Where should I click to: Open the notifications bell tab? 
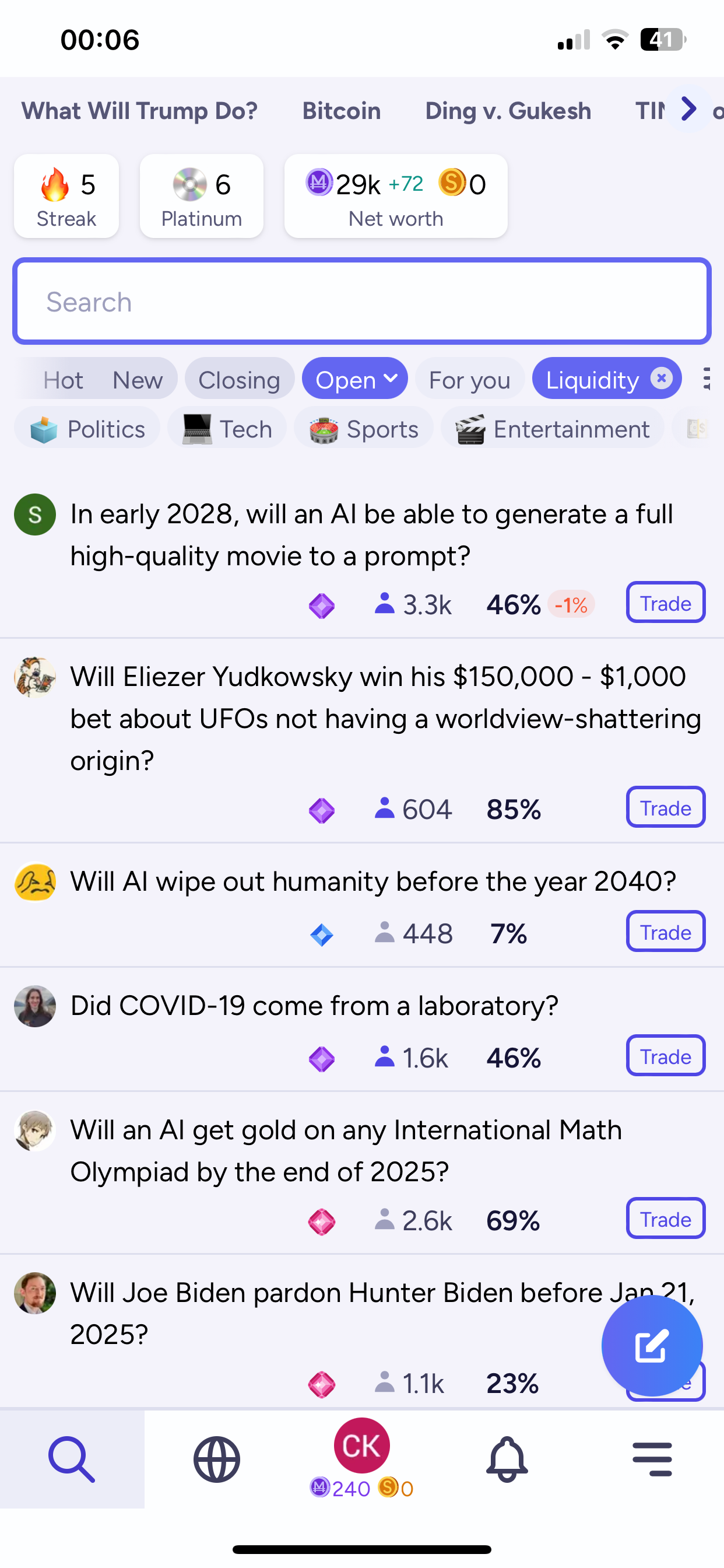(x=506, y=1459)
